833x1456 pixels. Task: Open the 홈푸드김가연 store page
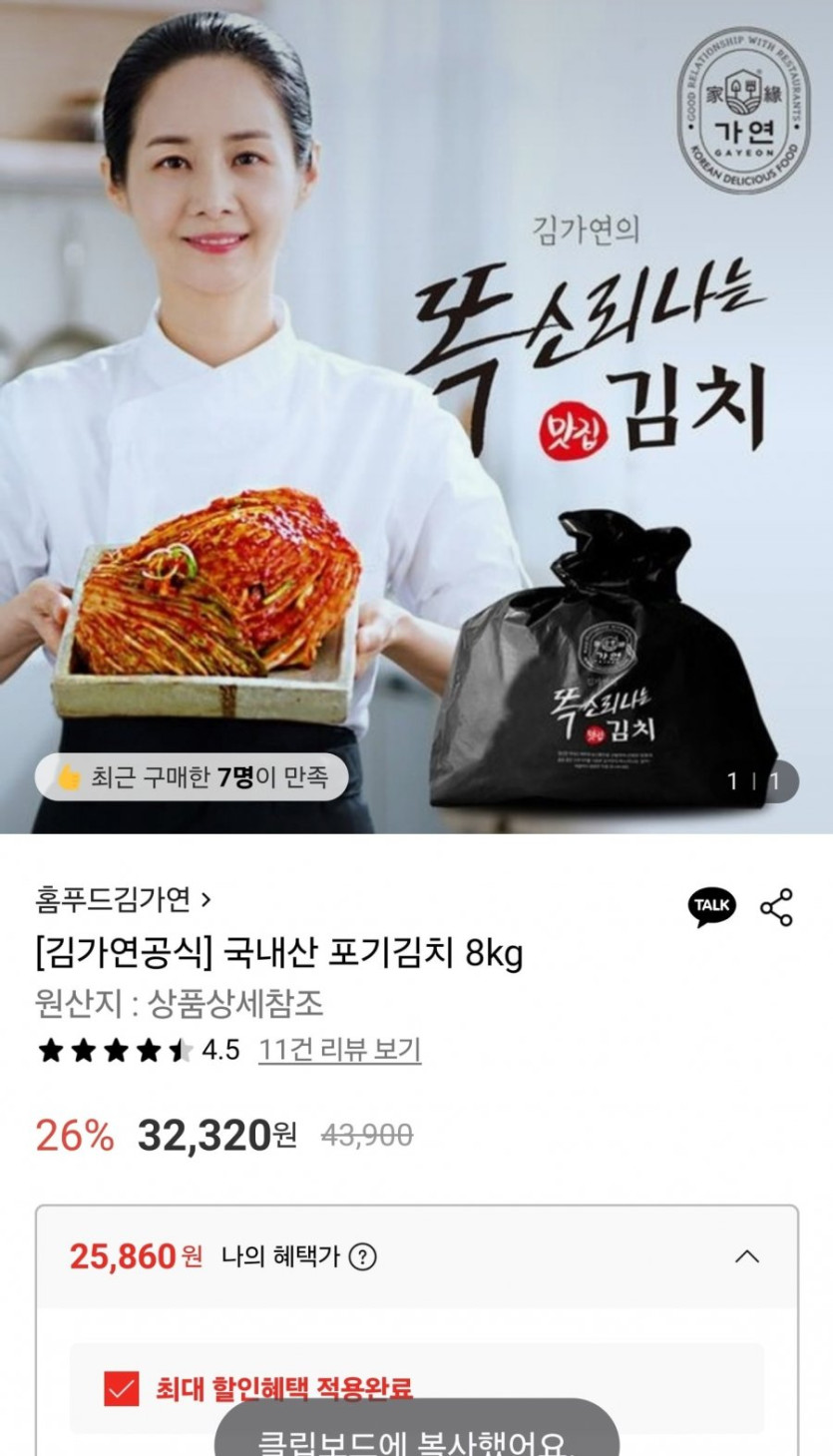pyautogui.click(x=123, y=901)
